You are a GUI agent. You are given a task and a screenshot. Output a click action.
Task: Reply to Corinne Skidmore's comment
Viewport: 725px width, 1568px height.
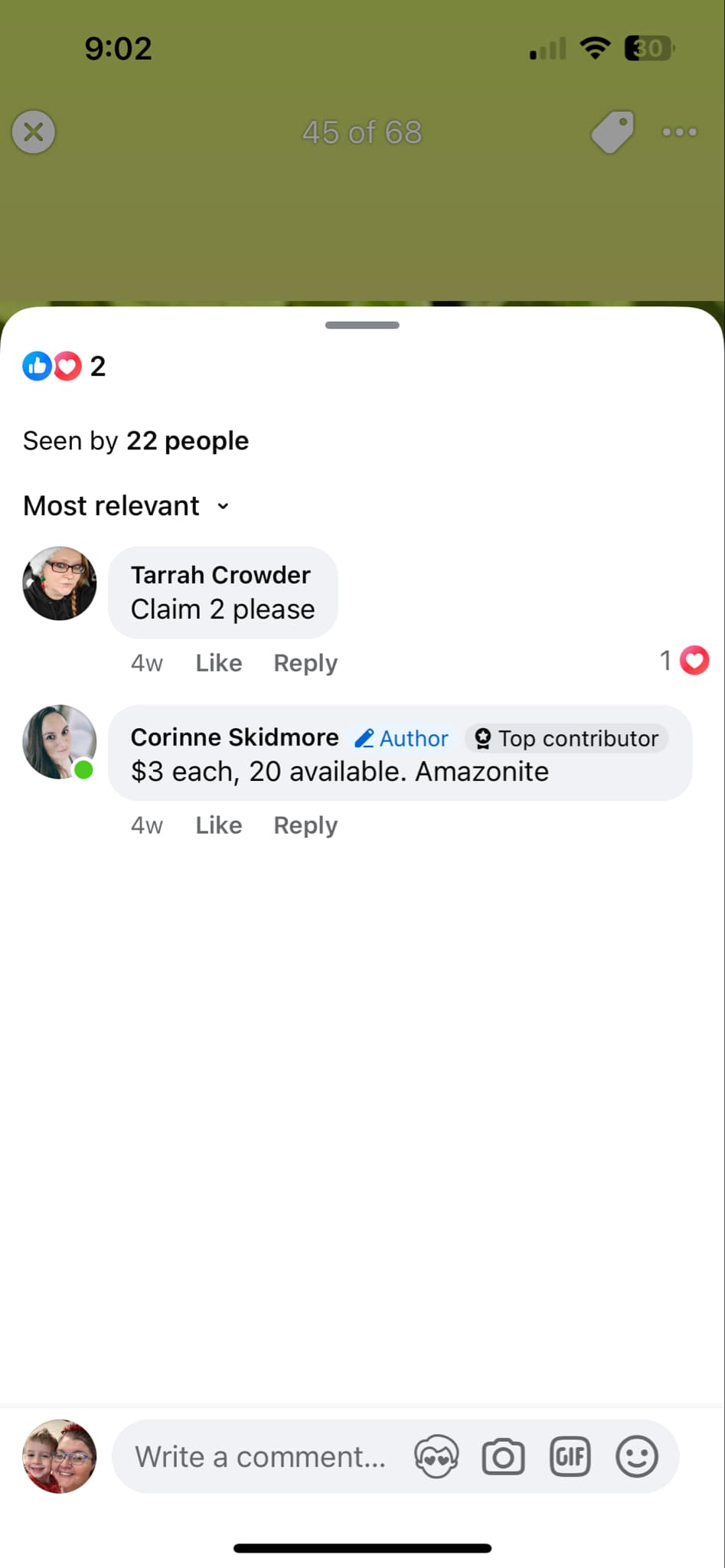pos(305,825)
